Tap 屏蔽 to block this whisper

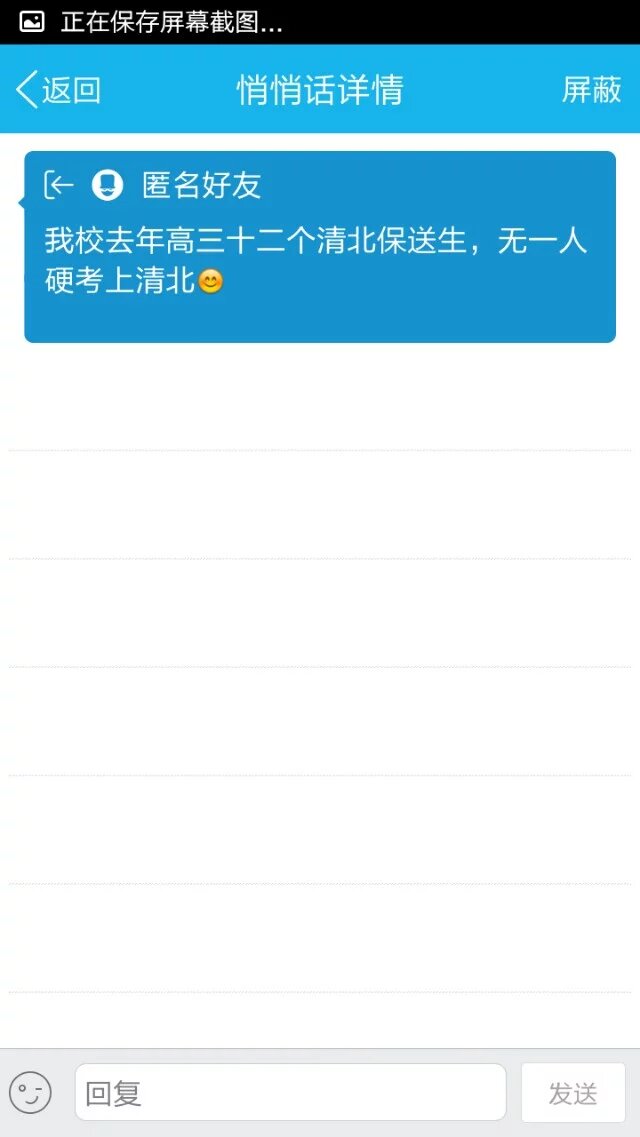pyautogui.click(x=591, y=90)
